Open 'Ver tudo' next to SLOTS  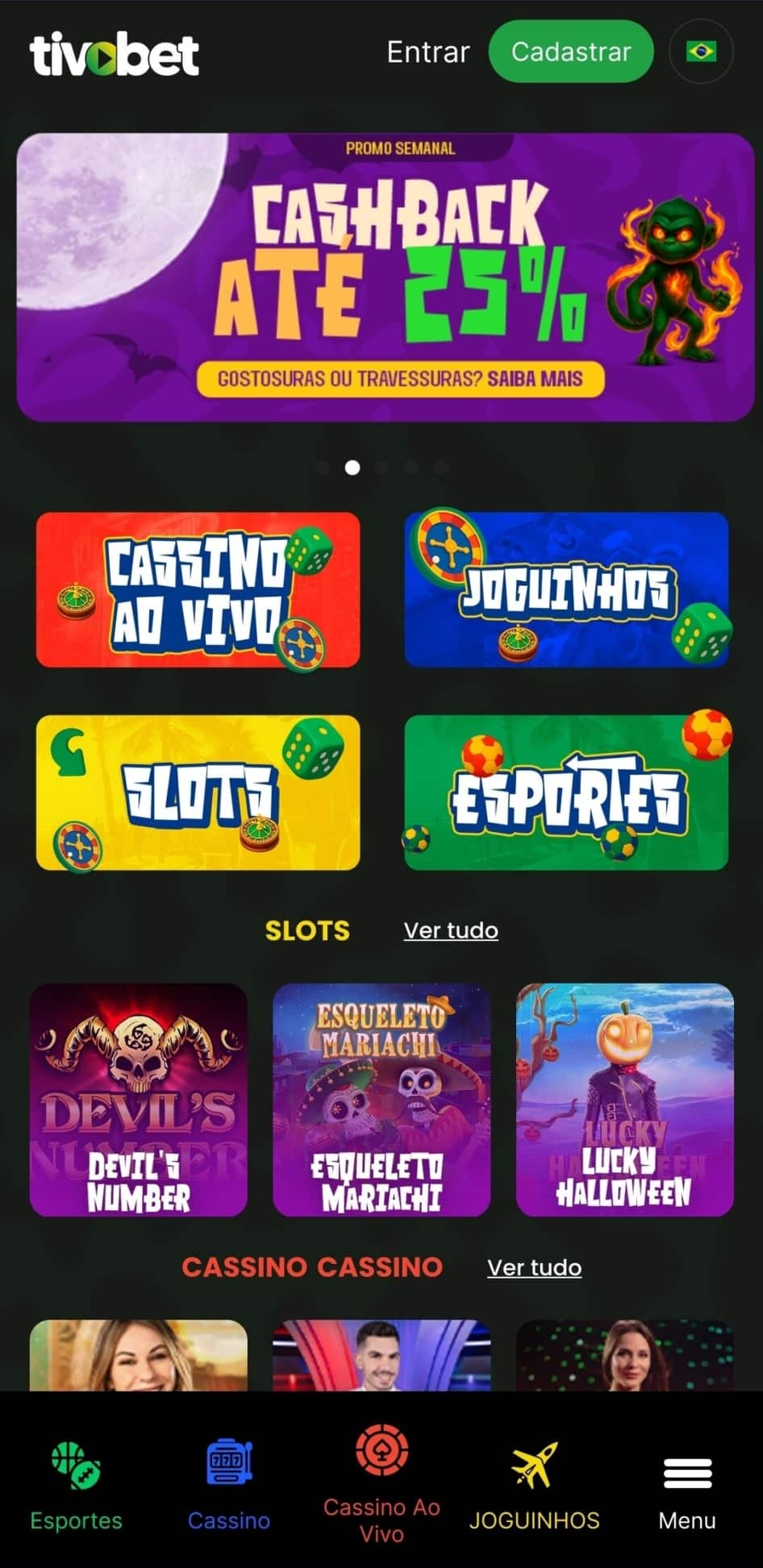coord(451,930)
